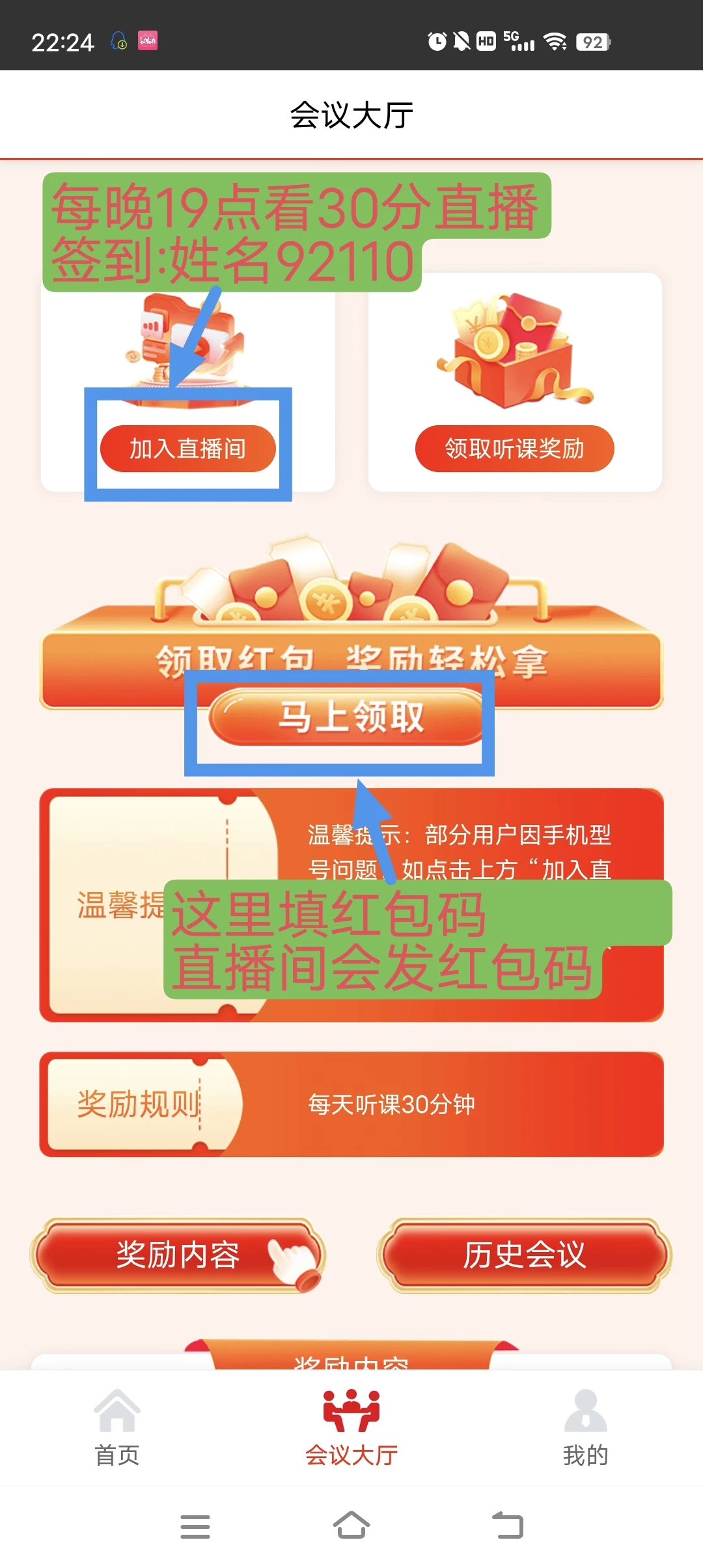The image size is (703, 1568).
Task: Go to the 我的 tab
Action: point(585,1427)
